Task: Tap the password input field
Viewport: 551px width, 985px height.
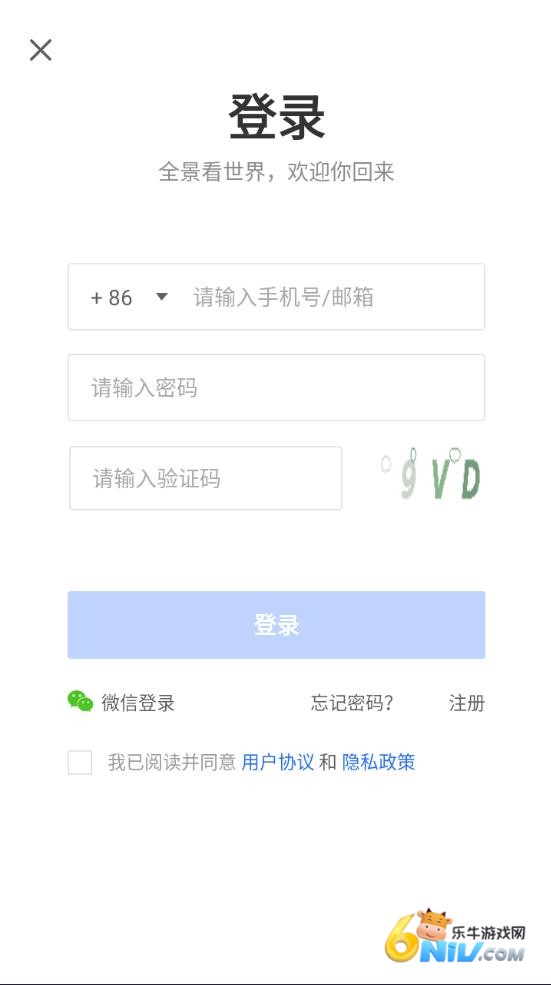Action: 276,388
